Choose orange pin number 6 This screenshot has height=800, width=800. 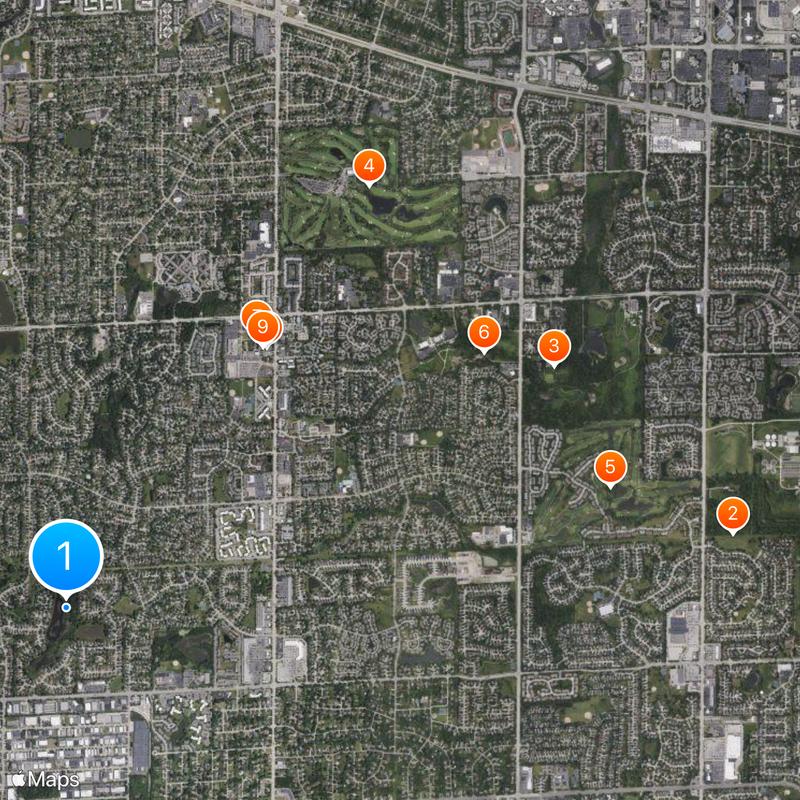484,332
